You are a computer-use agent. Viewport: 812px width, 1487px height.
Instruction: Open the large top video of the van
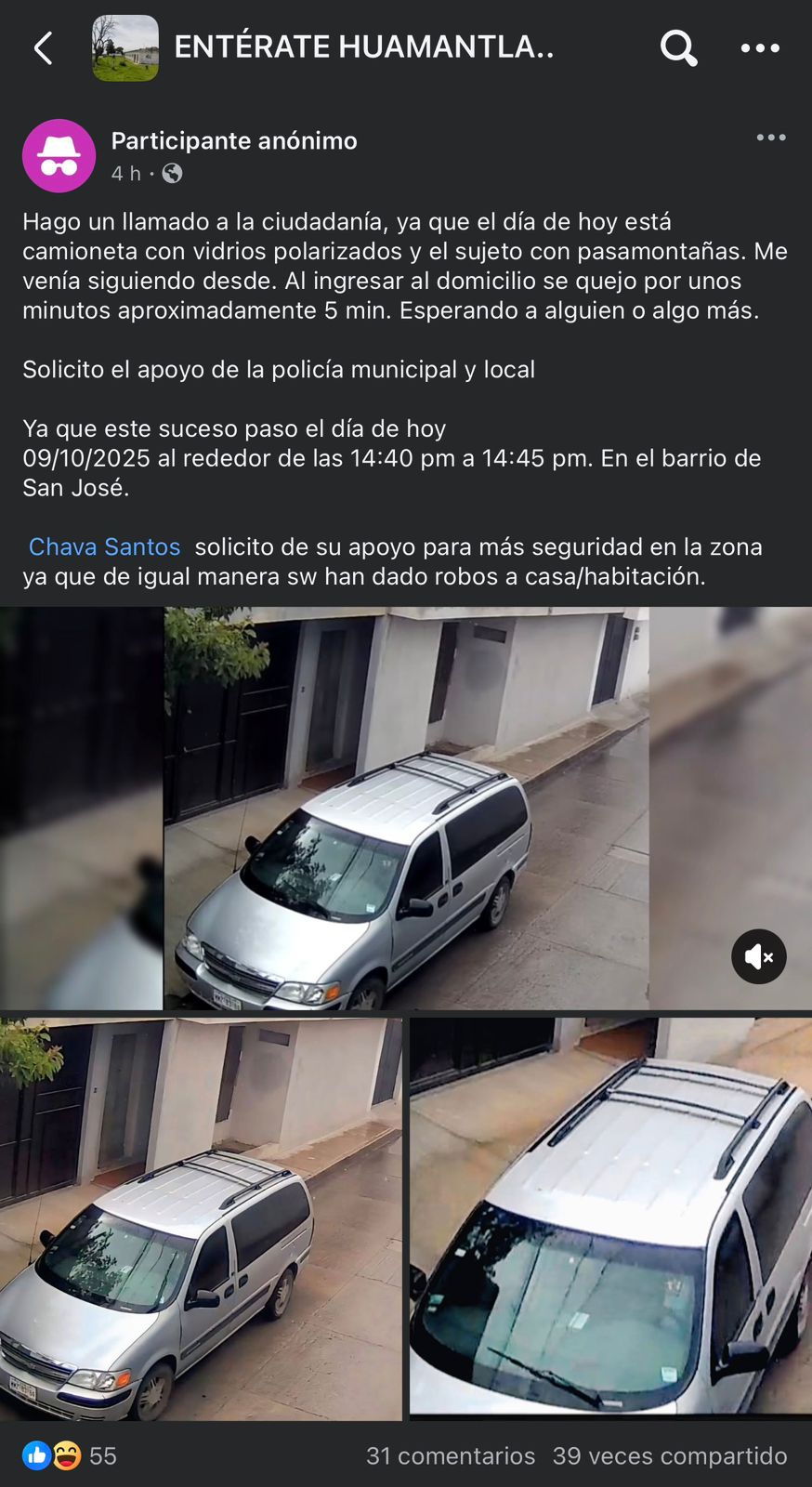[x=406, y=808]
